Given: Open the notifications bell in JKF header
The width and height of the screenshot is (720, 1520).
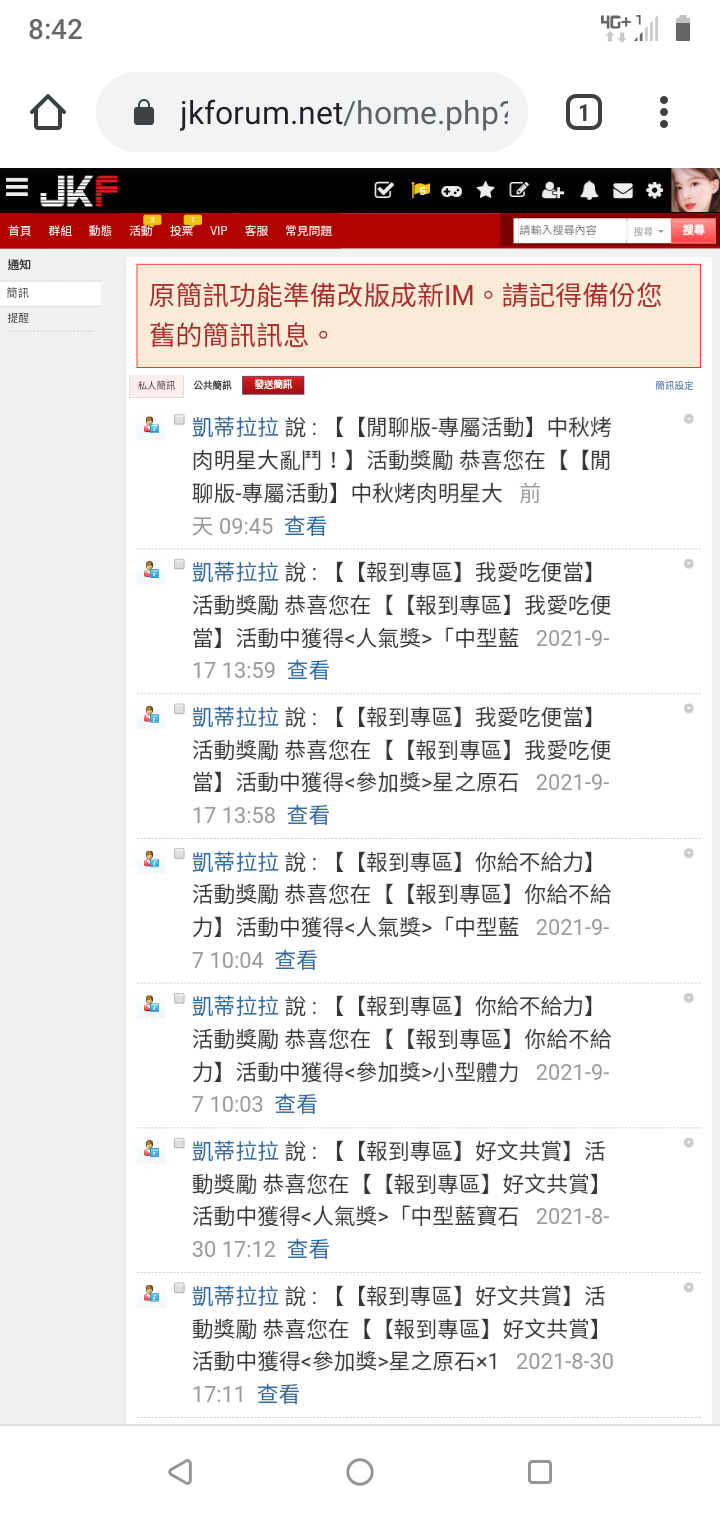Looking at the screenshot, I should (590, 190).
